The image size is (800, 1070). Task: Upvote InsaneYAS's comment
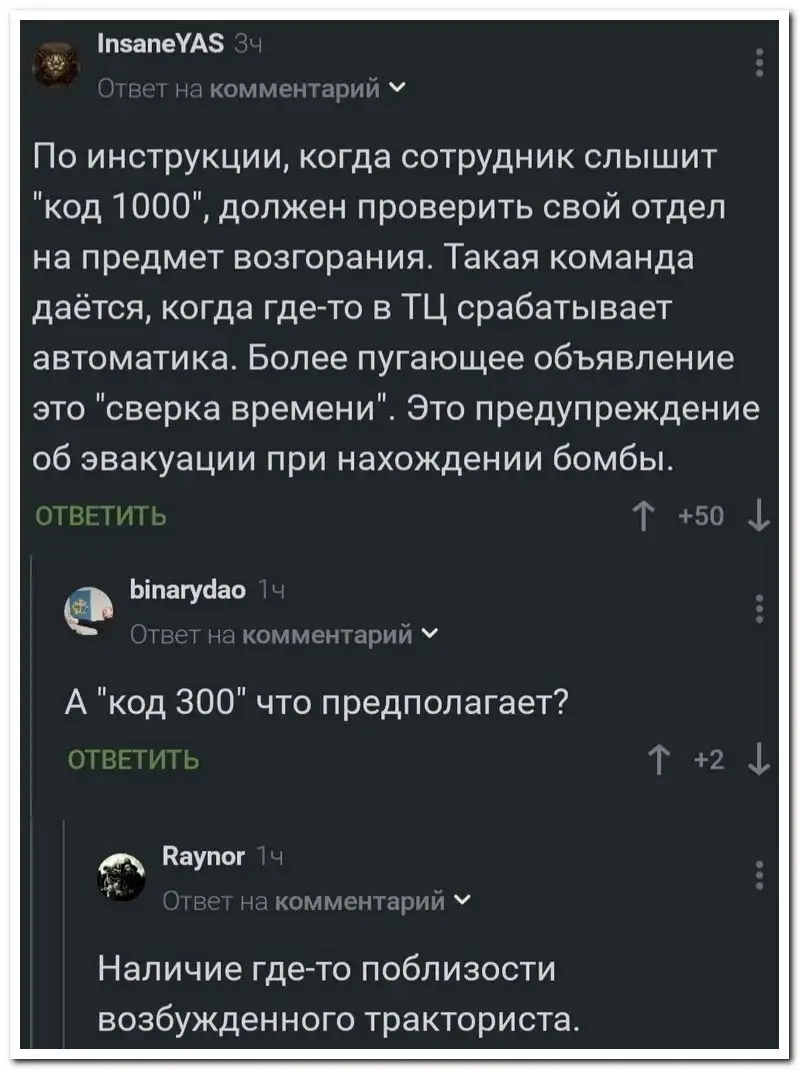coord(638,517)
